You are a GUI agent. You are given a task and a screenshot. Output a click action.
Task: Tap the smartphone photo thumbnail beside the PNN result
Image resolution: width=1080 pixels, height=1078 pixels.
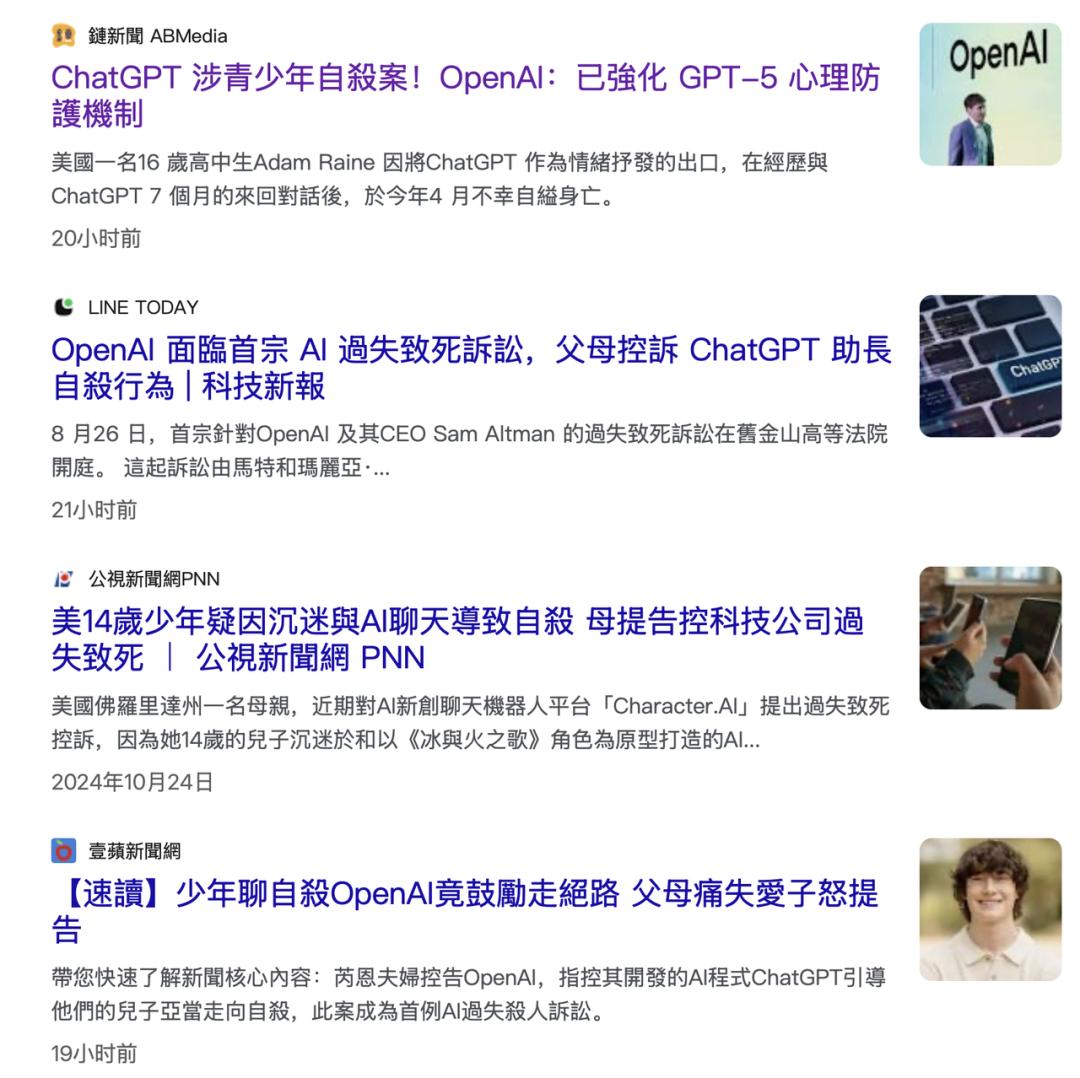[x=990, y=638]
